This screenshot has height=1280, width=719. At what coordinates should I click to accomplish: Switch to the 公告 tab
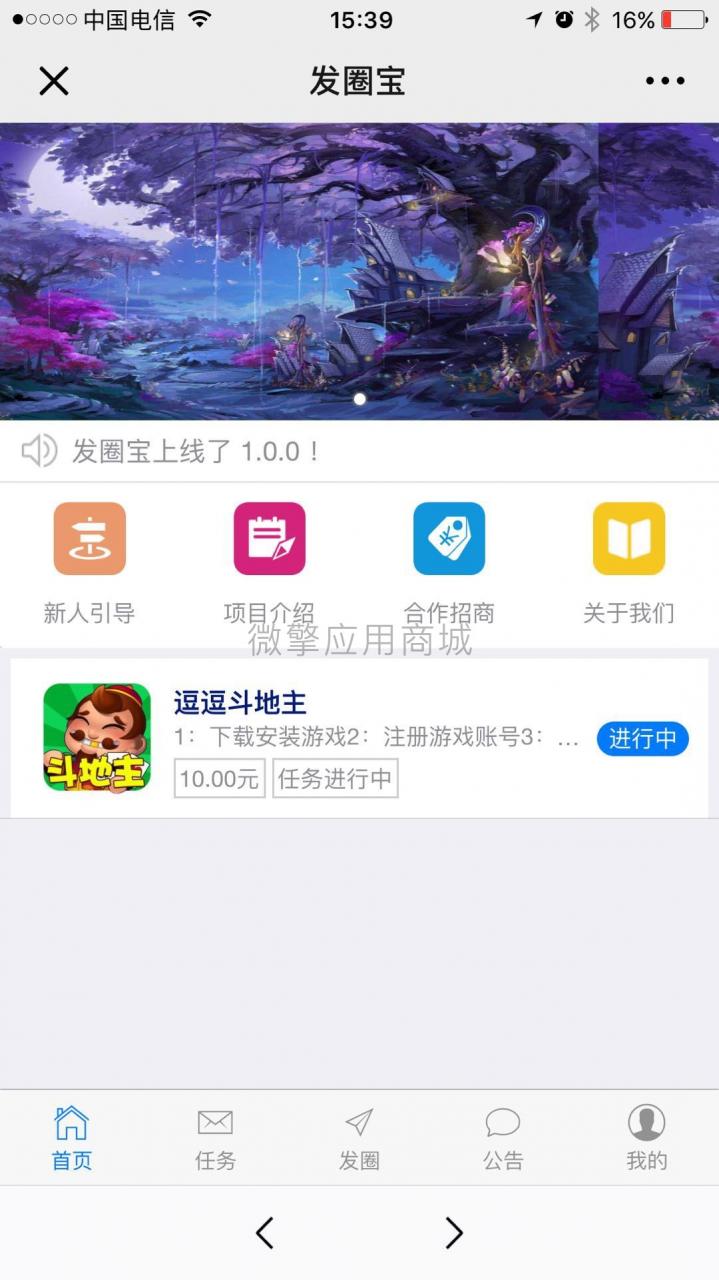503,1137
